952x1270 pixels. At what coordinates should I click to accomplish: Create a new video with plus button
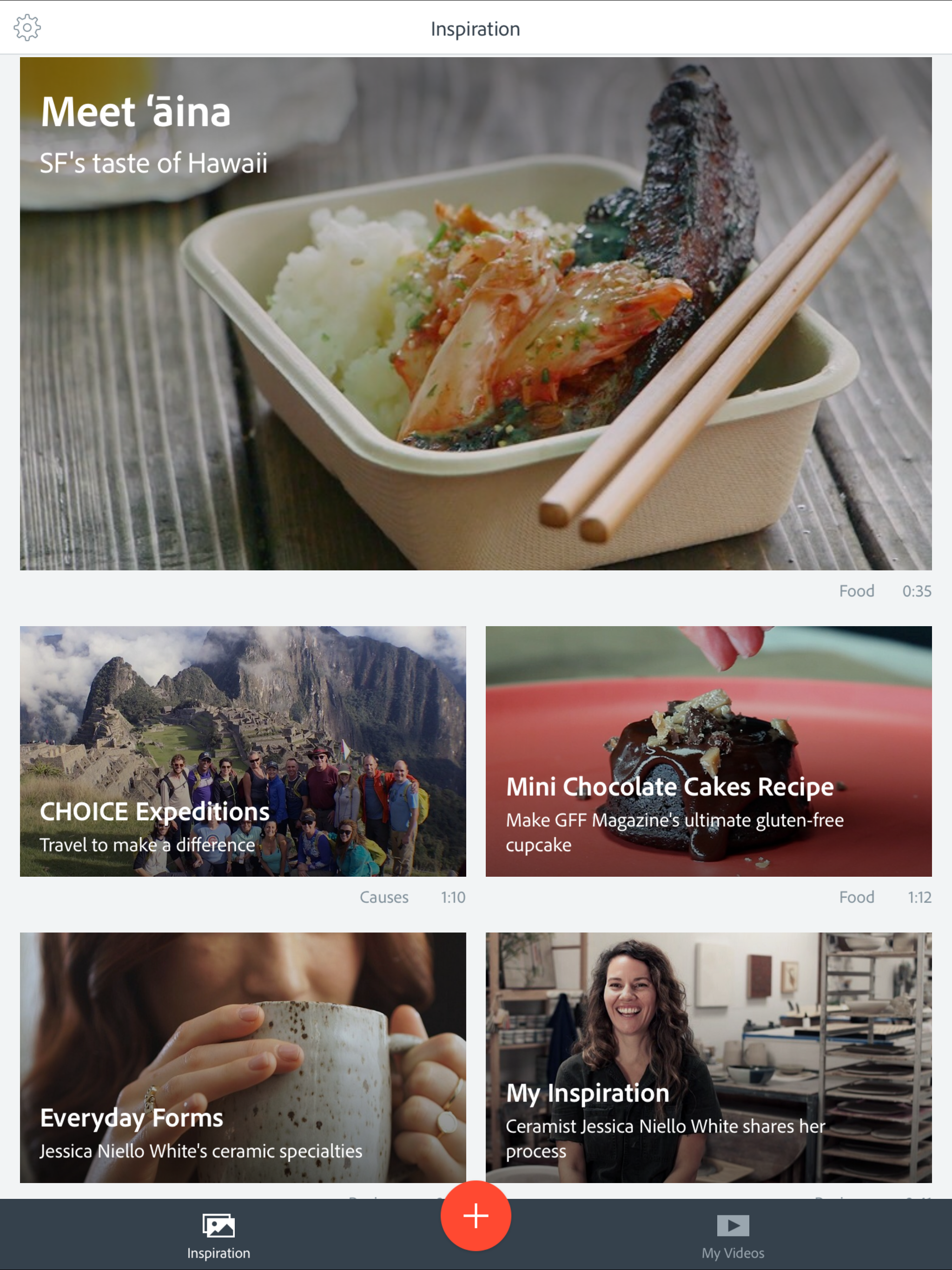476,1216
